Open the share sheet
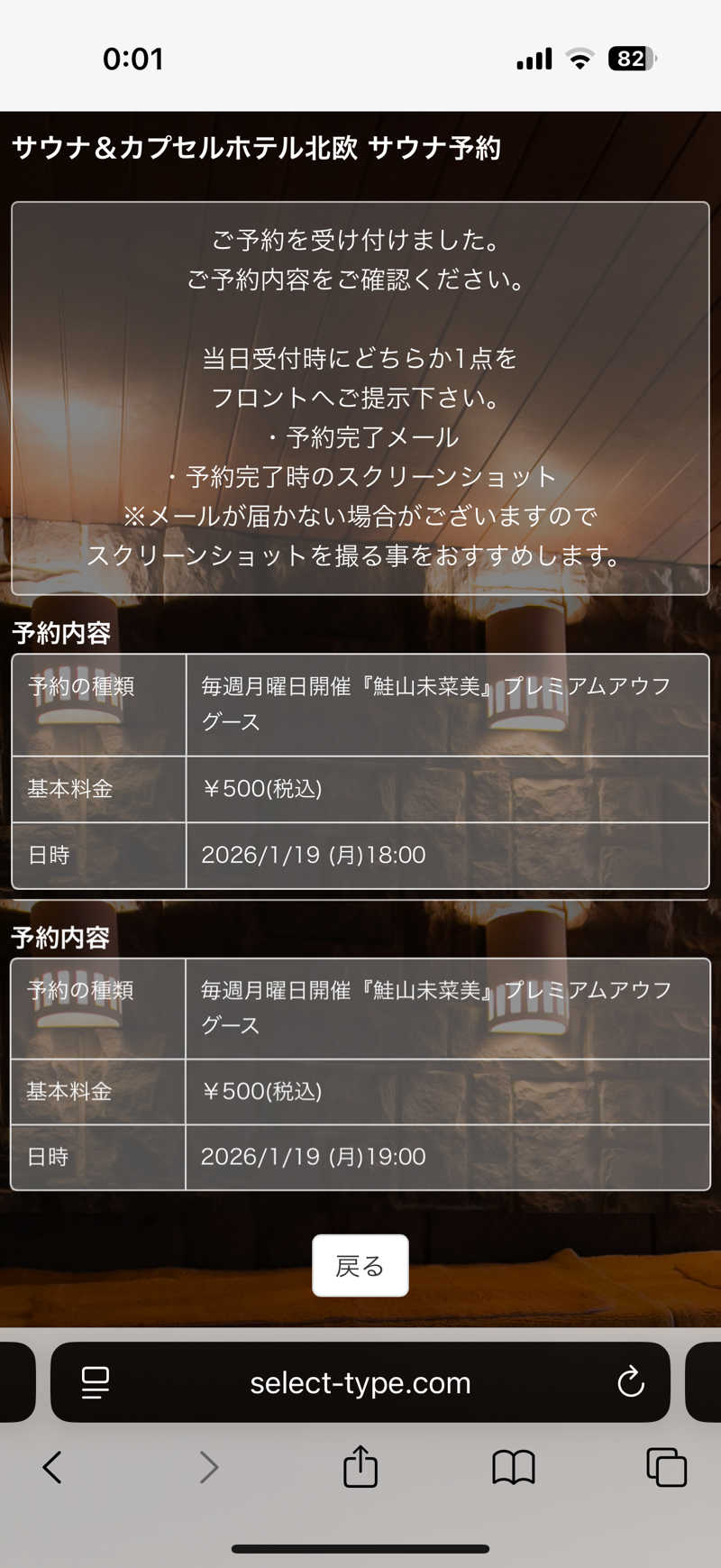The height and width of the screenshot is (1568, 721). click(360, 1466)
